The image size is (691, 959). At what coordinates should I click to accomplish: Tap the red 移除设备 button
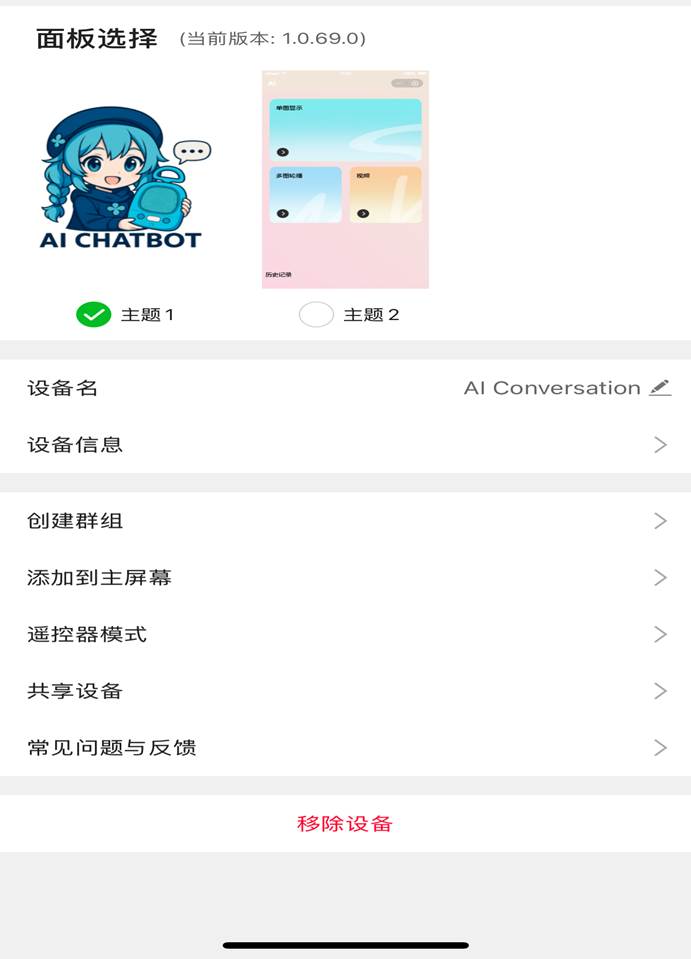[345, 824]
